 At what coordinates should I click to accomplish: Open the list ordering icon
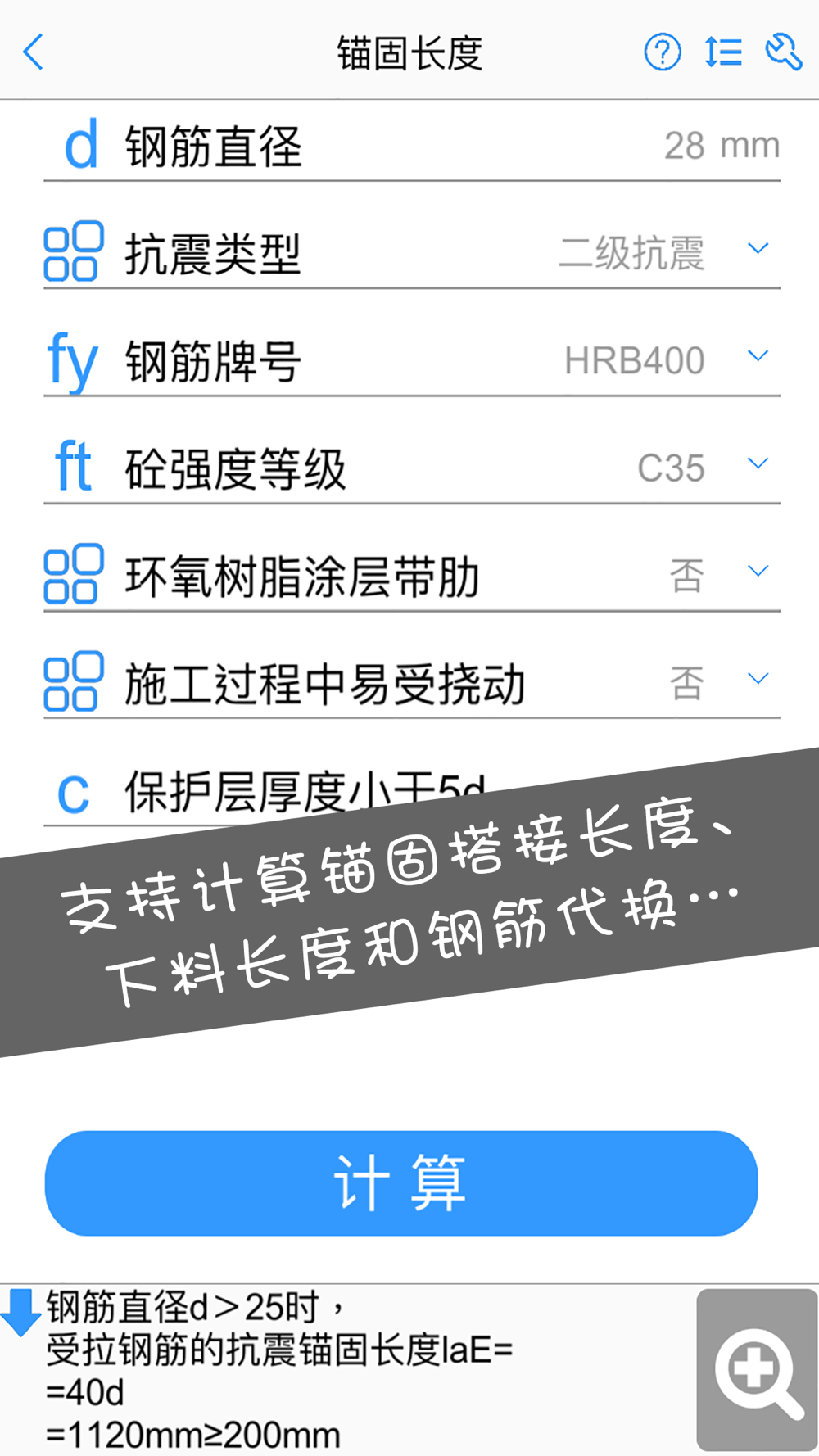[723, 52]
